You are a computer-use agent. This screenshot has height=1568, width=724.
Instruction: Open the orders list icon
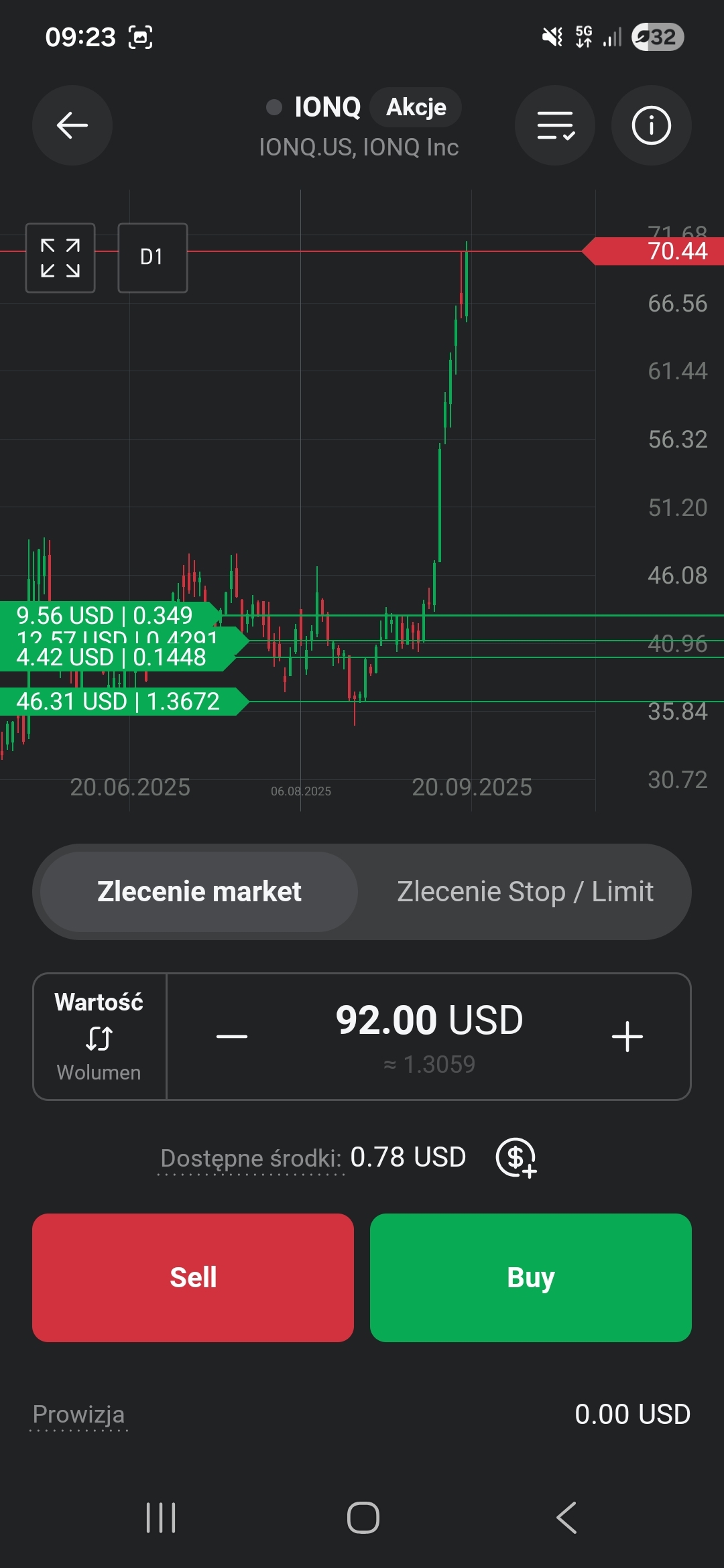(x=555, y=125)
